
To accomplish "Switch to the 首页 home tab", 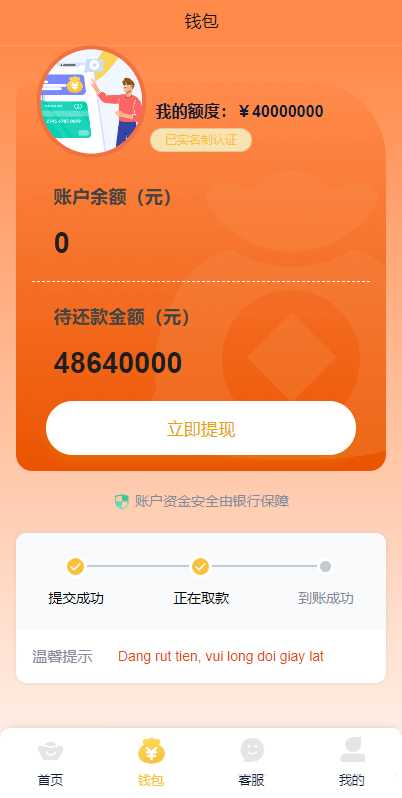I will [x=50, y=762].
